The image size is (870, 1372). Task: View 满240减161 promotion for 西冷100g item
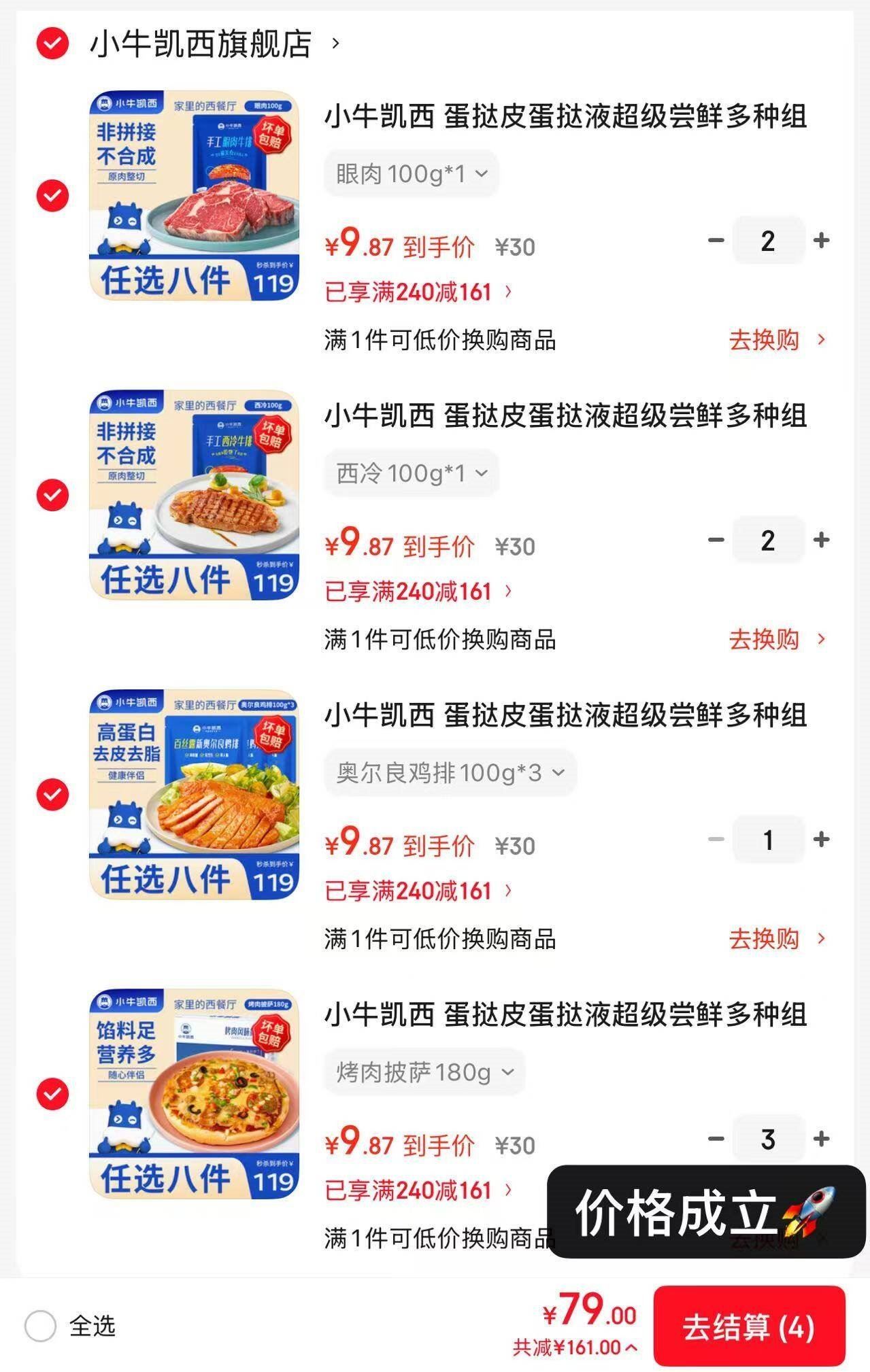pyautogui.click(x=418, y=591)
